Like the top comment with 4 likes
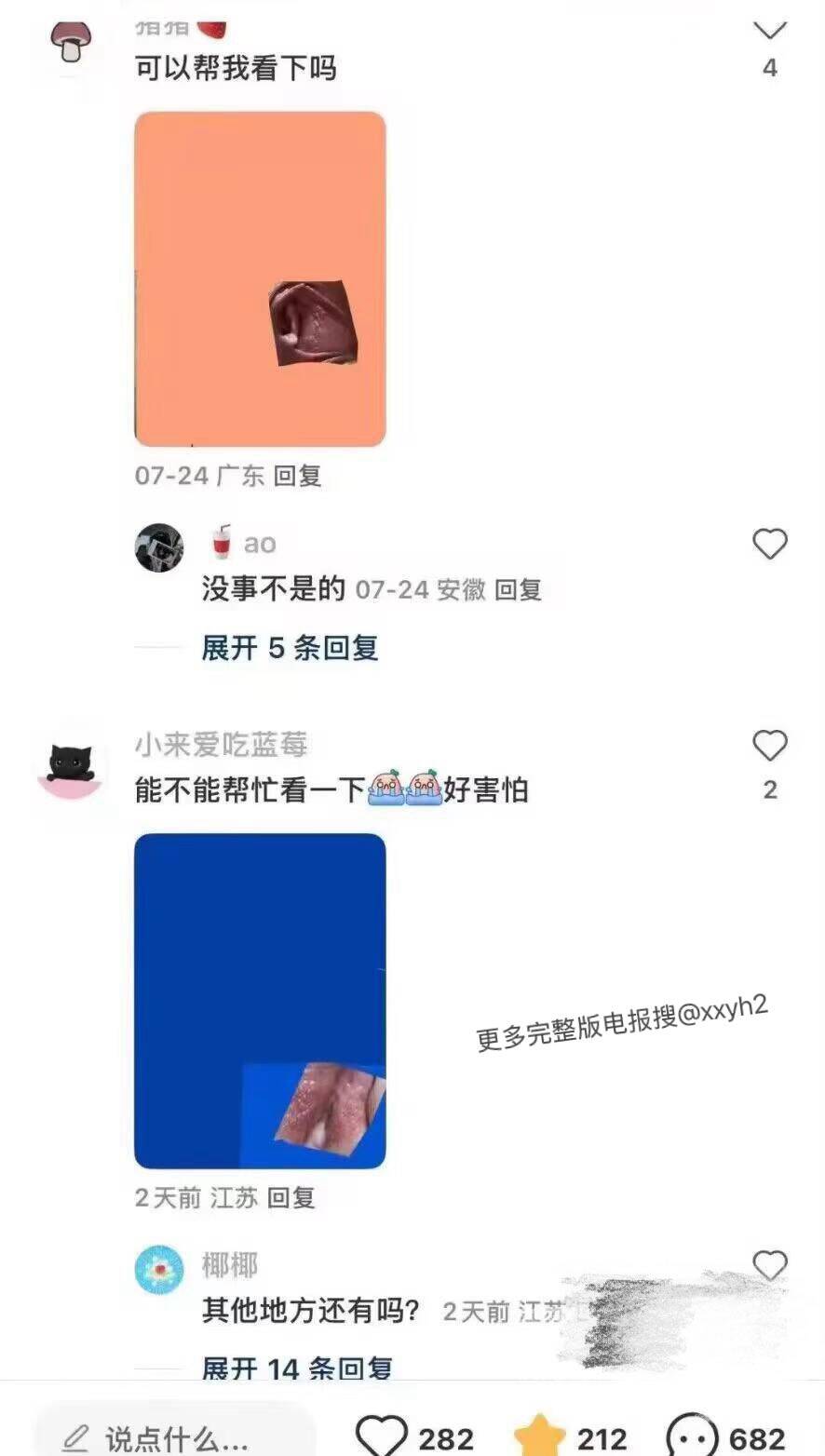The width and height of the screenshot is (825, 1456). click(769, 31)
